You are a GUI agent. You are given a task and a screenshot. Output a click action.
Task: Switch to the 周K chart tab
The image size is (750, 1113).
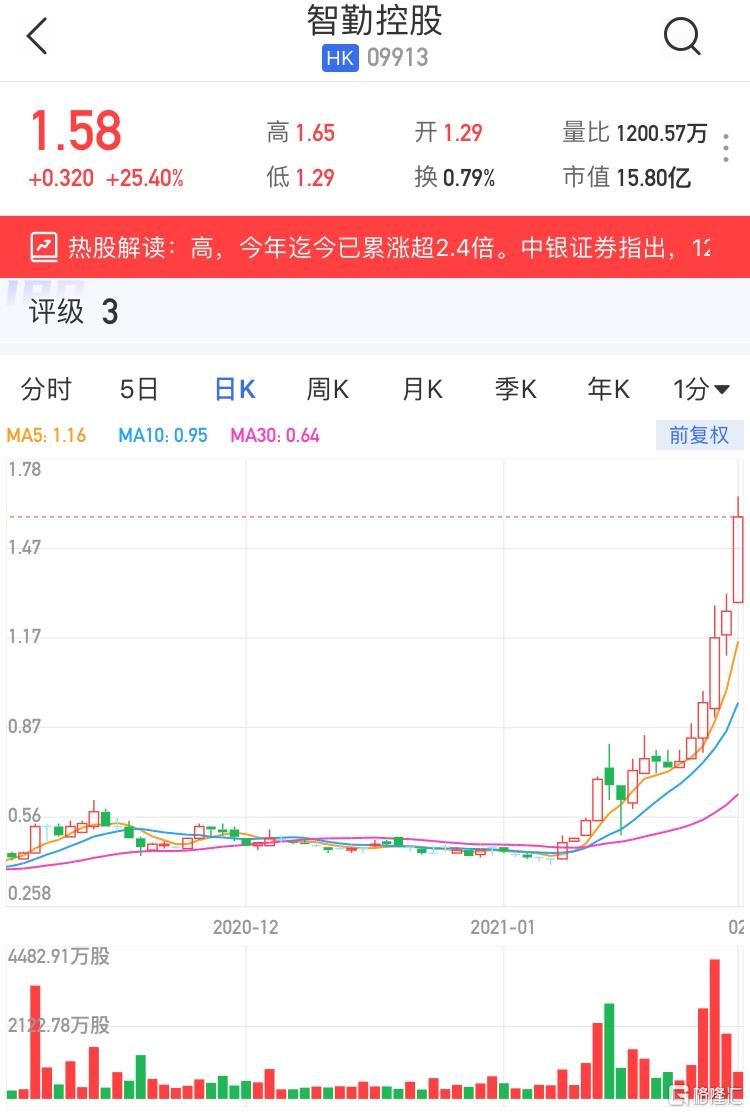(327, 389)
